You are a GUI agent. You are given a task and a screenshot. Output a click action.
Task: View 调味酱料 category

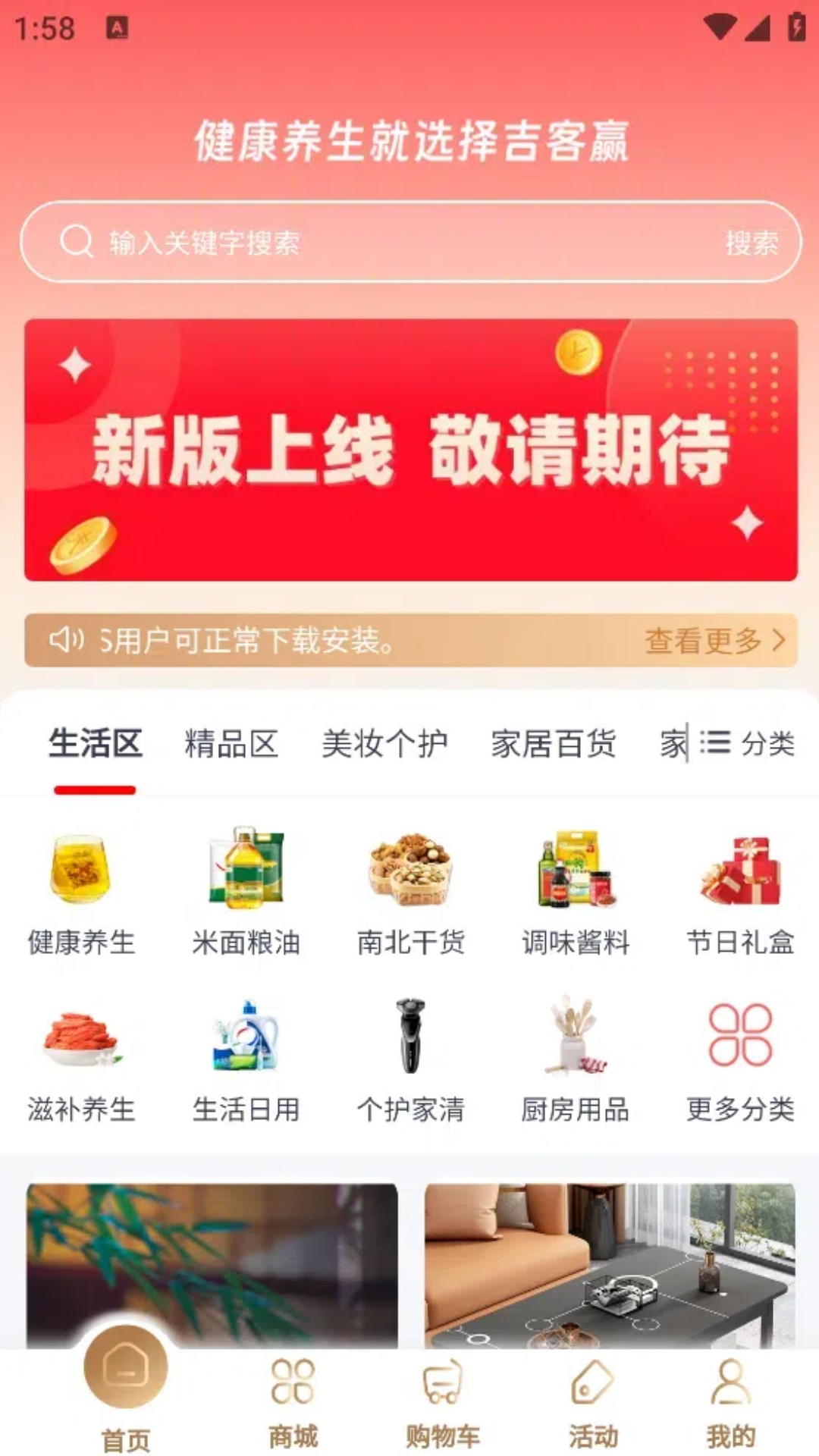(x=576, y=893)
